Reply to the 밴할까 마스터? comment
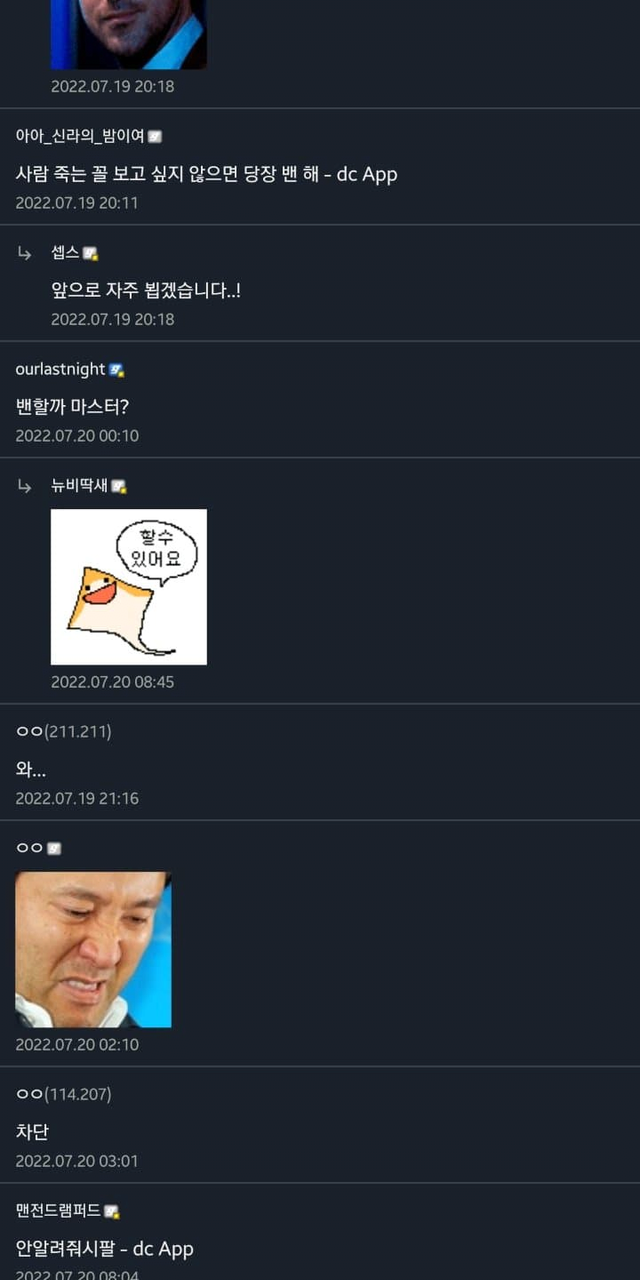Screen dimensions: 640x1280 pos(73,407)
